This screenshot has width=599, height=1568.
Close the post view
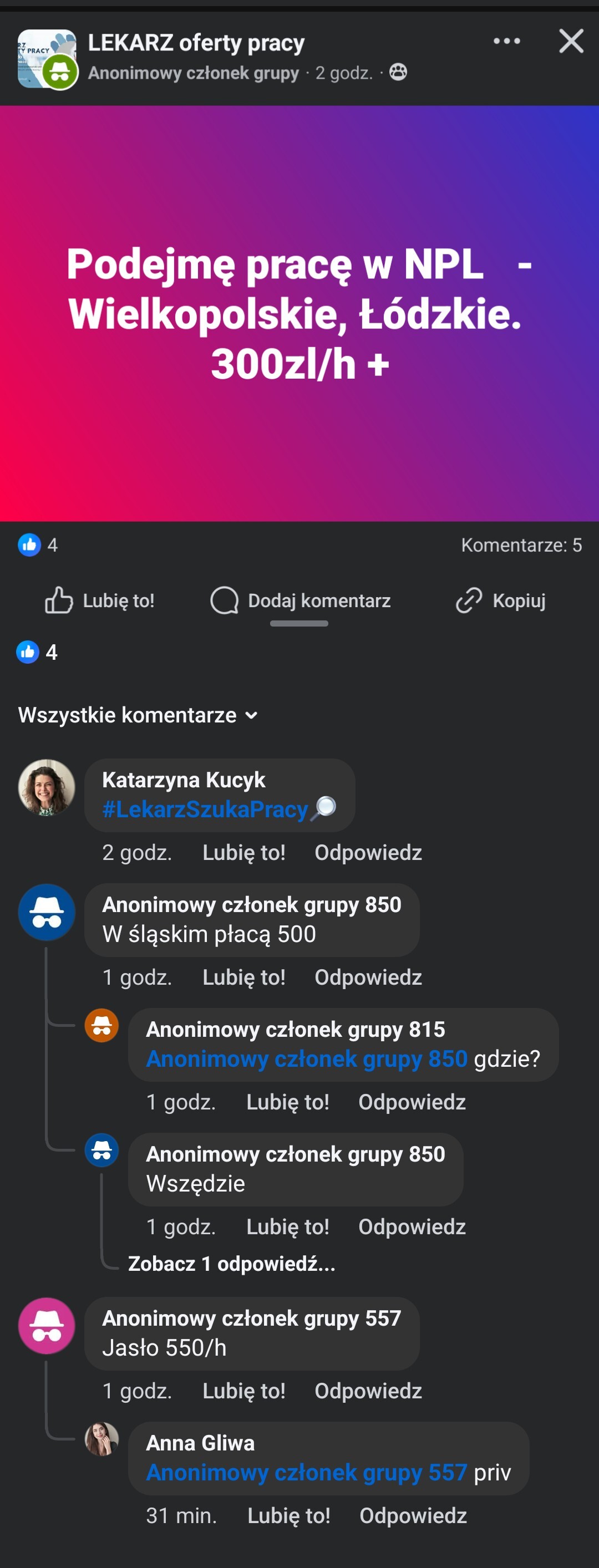(571, 42)
